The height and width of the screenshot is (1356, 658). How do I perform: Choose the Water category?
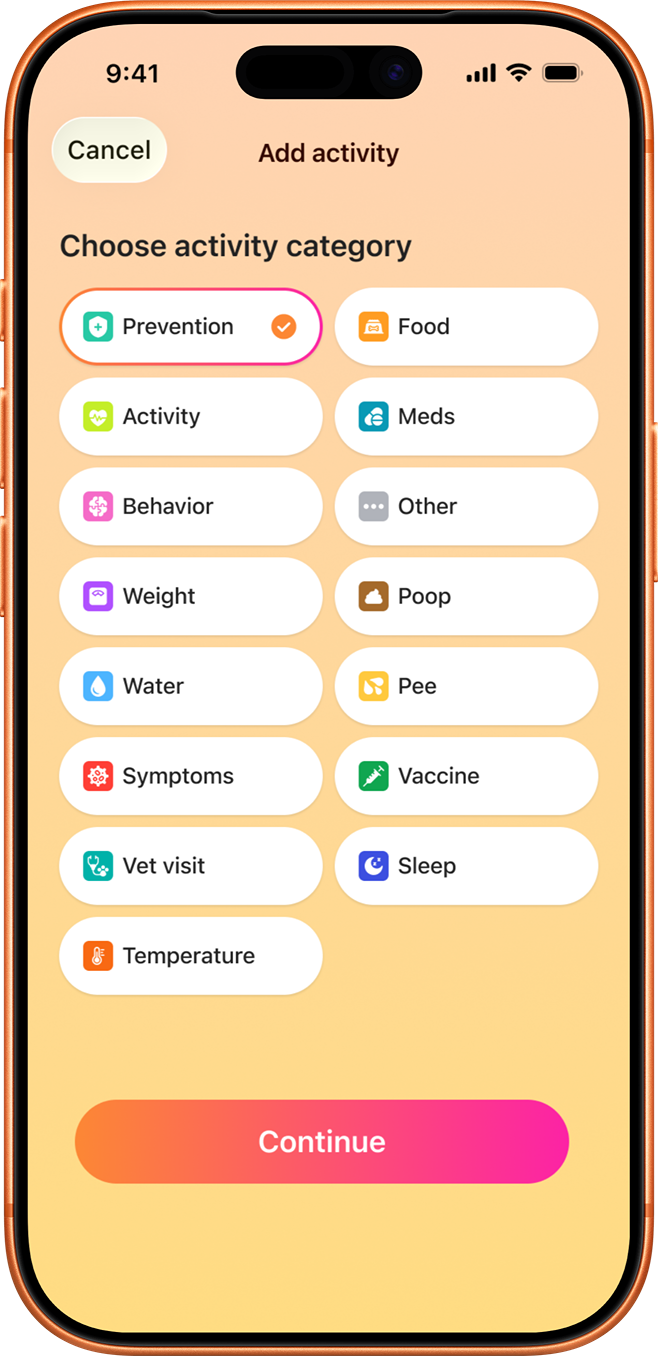click(190, 687)
